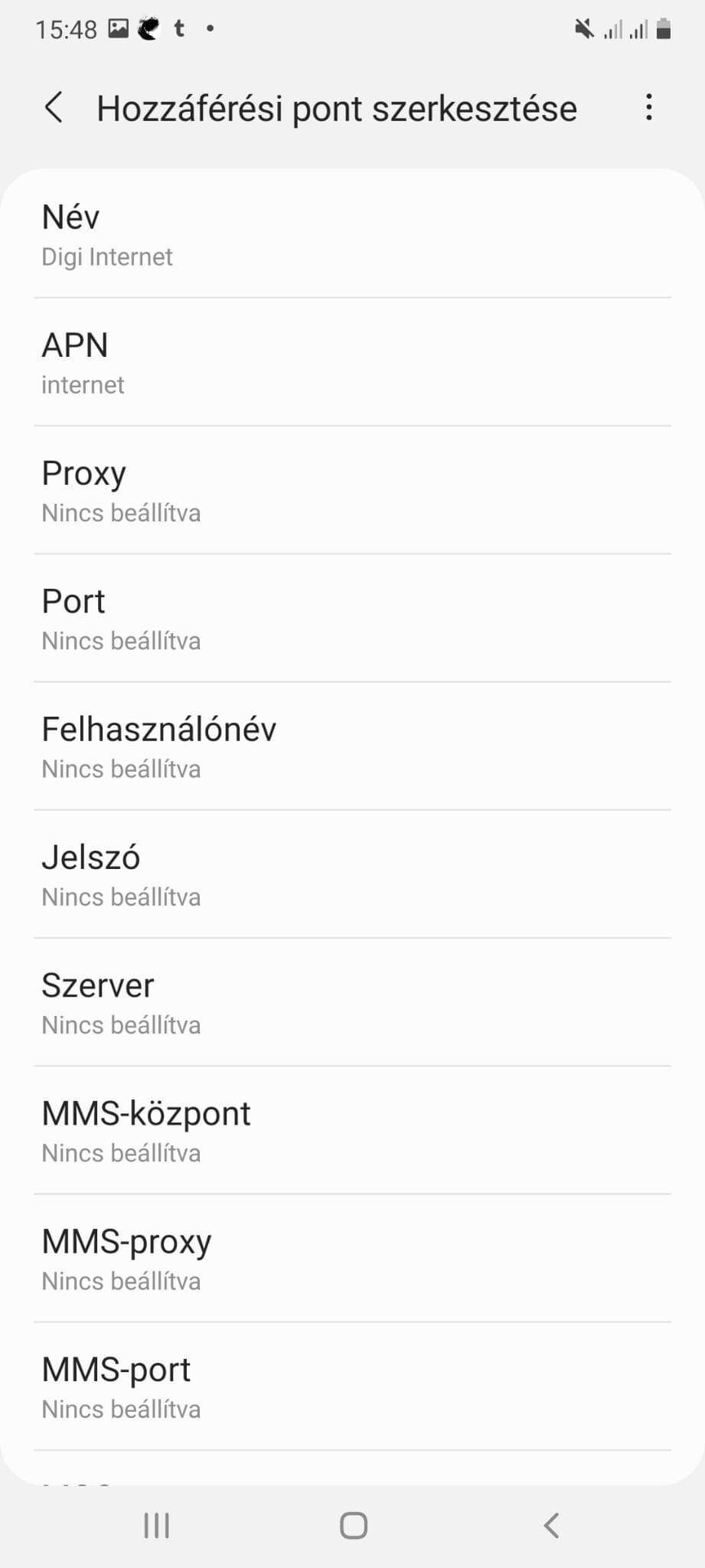Open the Port setting

point(352,619)
